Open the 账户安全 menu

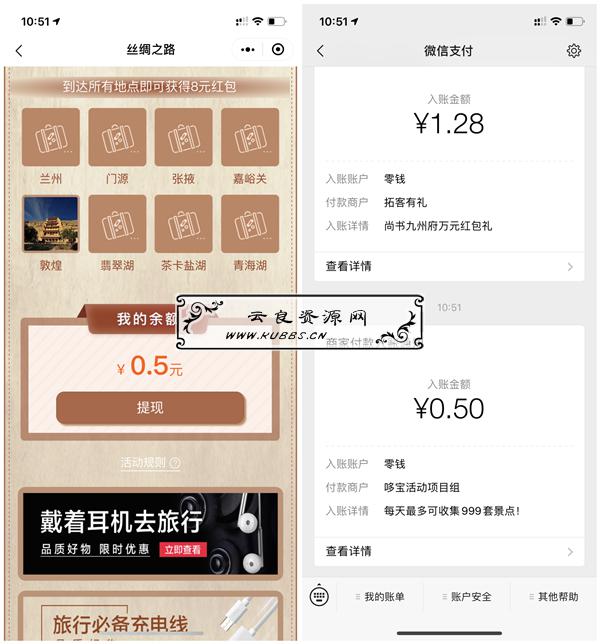(467, 597)
